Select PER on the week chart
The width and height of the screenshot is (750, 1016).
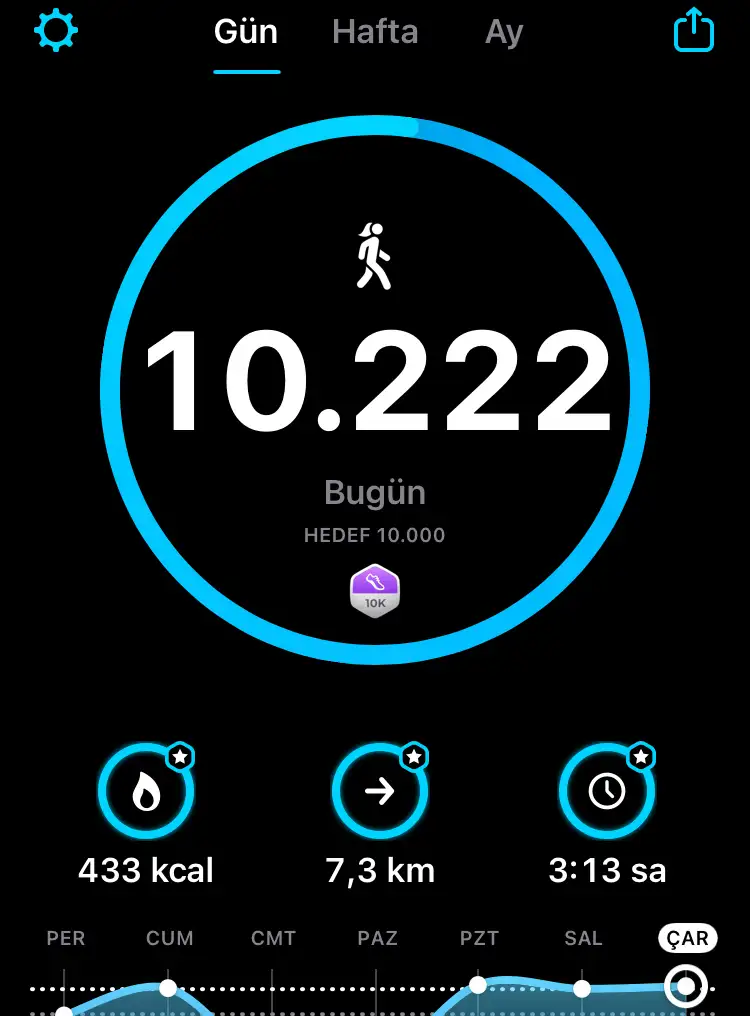[x=66, y=939]
